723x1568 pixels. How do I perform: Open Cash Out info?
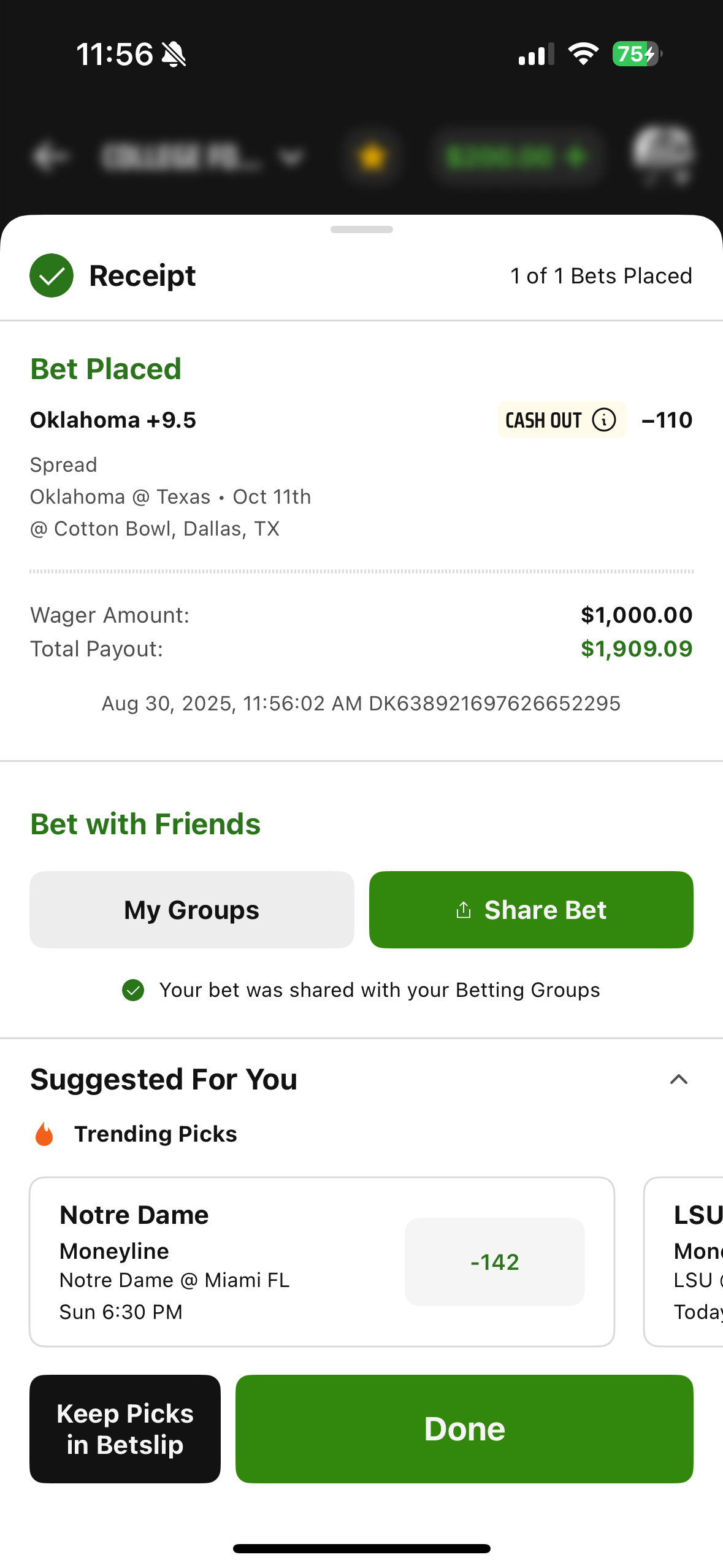click(604, 420)
